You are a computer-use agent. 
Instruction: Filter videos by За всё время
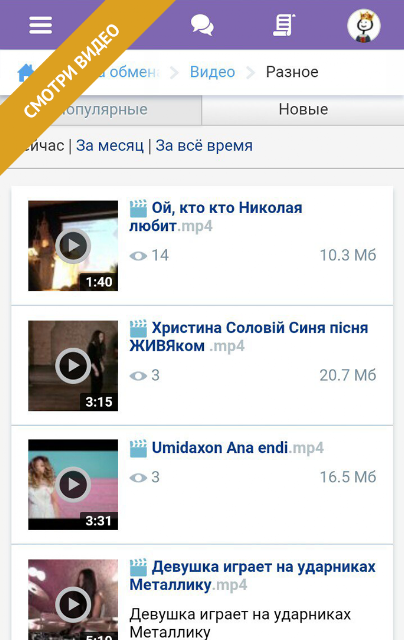pyautogui.click(x=204, y=146)
